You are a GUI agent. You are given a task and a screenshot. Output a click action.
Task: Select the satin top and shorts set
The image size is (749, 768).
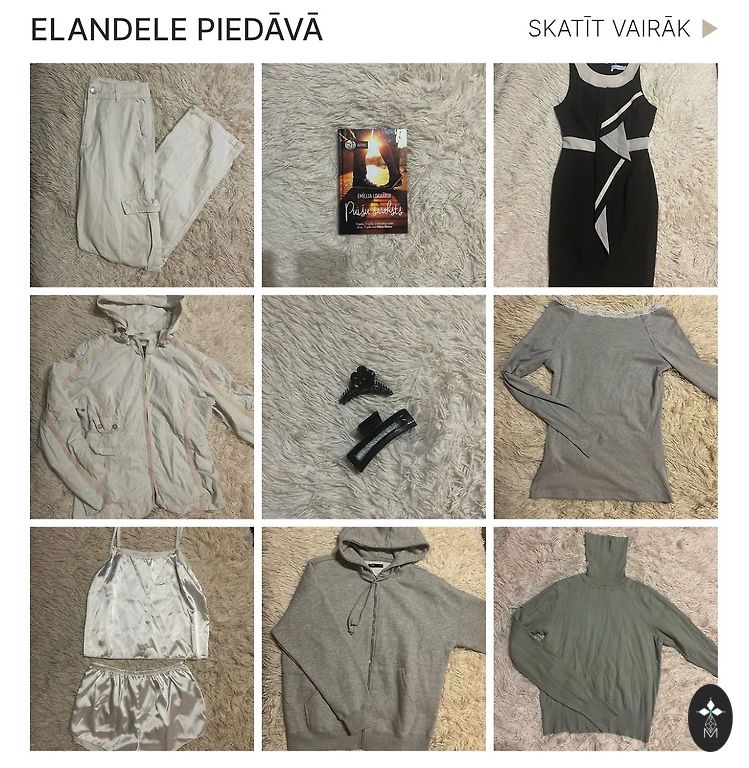pyautogui.click(x=141, y=638)
